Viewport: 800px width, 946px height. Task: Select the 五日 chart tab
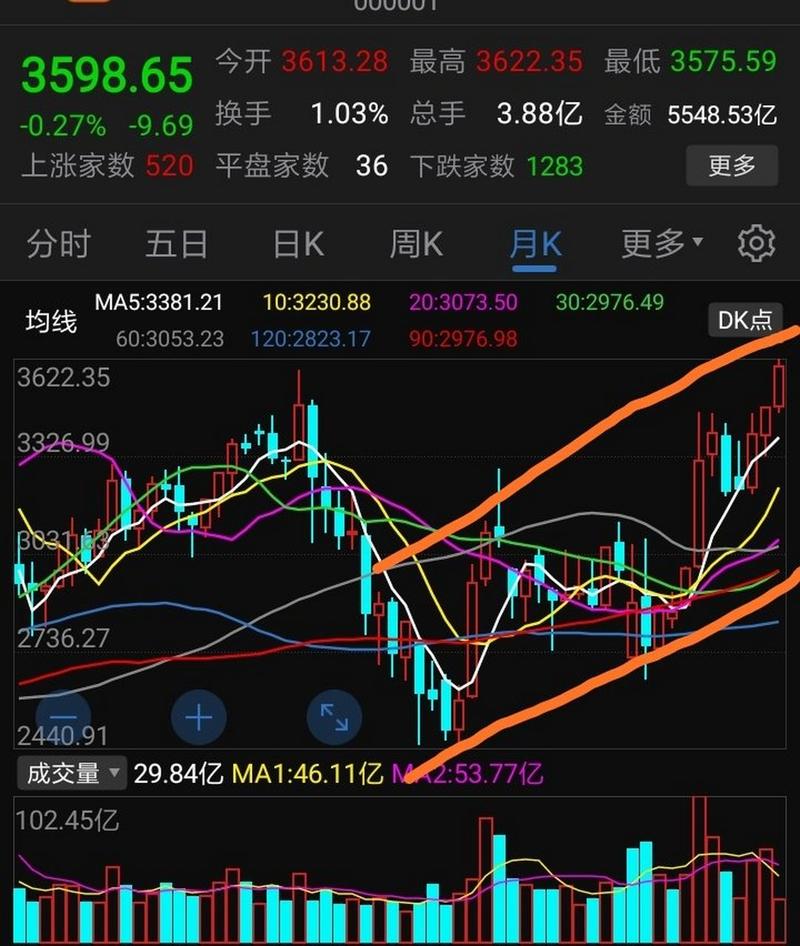[176, 243]
